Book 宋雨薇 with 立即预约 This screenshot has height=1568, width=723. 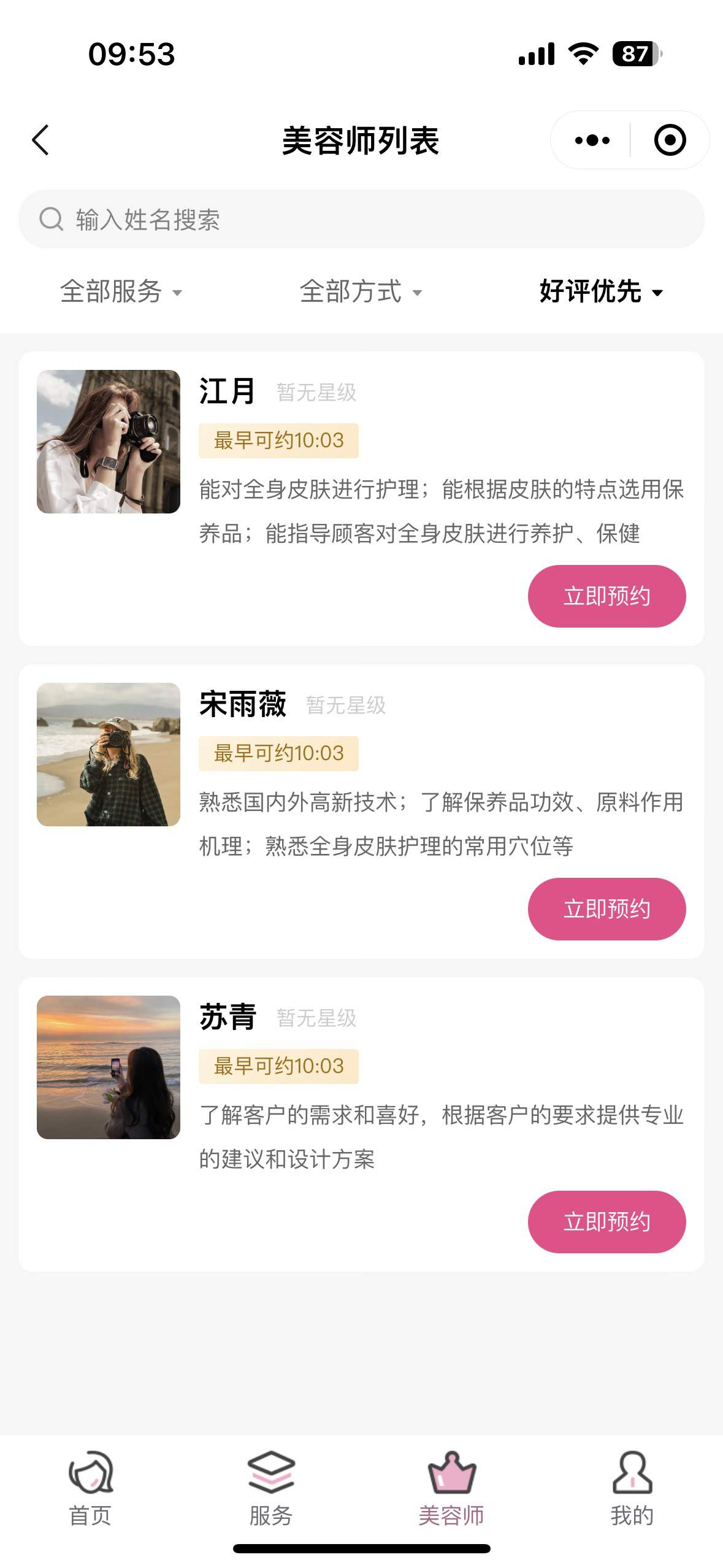606,909
